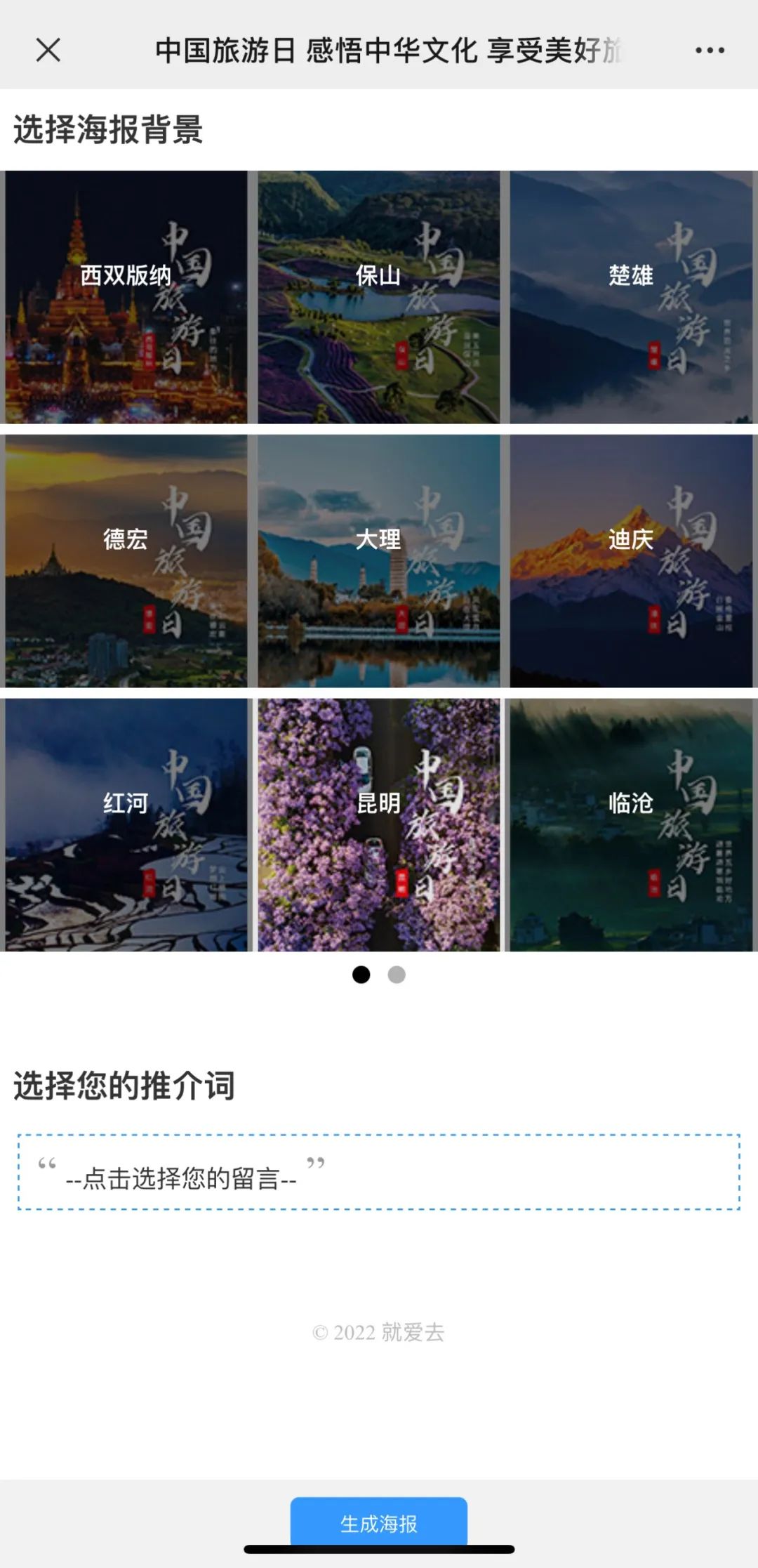Screen dimensions: 758x1568
Task: Tap the 生成海报 button
Action: [x=378, y=1522]
